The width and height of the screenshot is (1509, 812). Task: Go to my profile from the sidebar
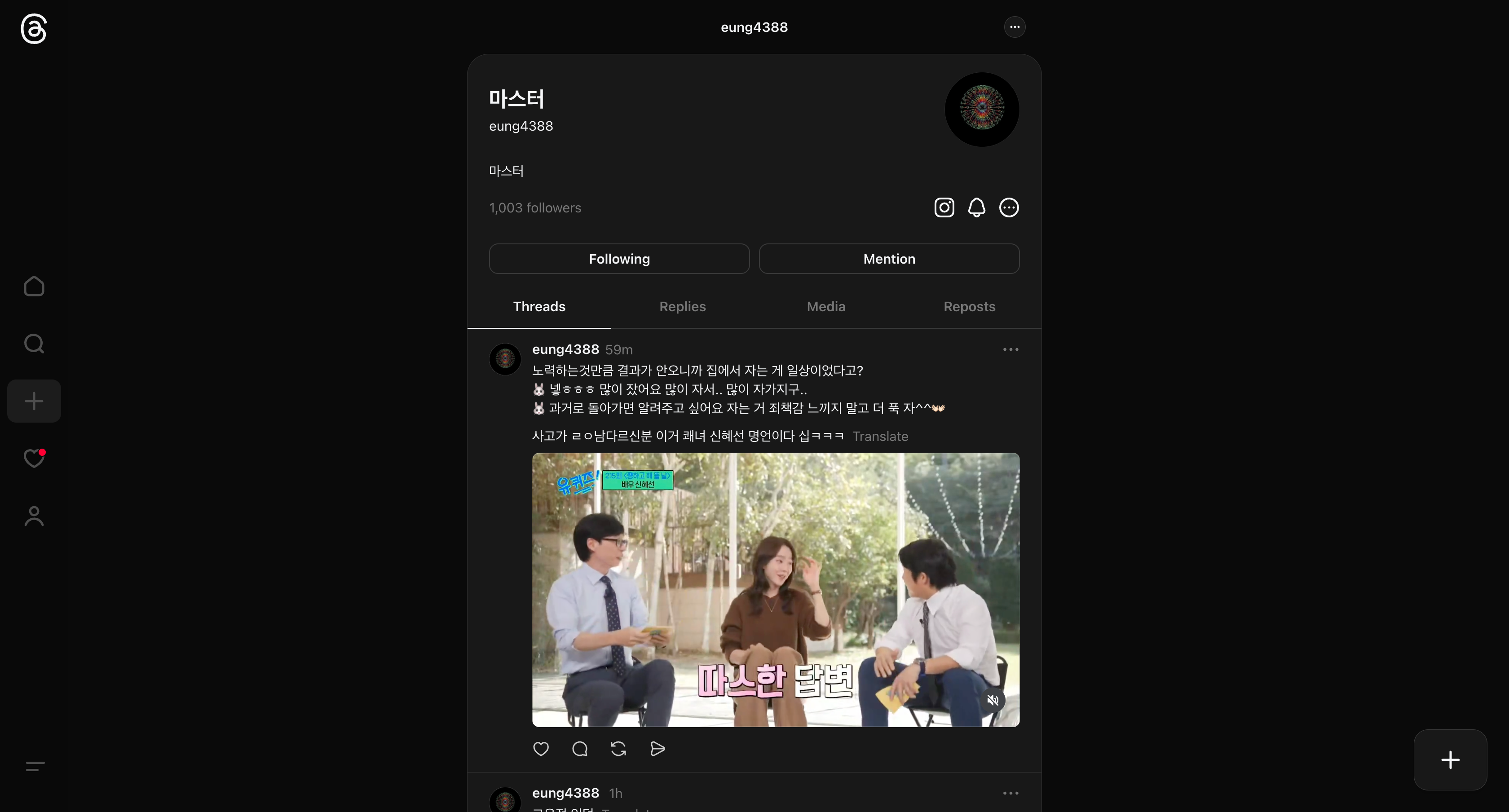pos(34,516)
